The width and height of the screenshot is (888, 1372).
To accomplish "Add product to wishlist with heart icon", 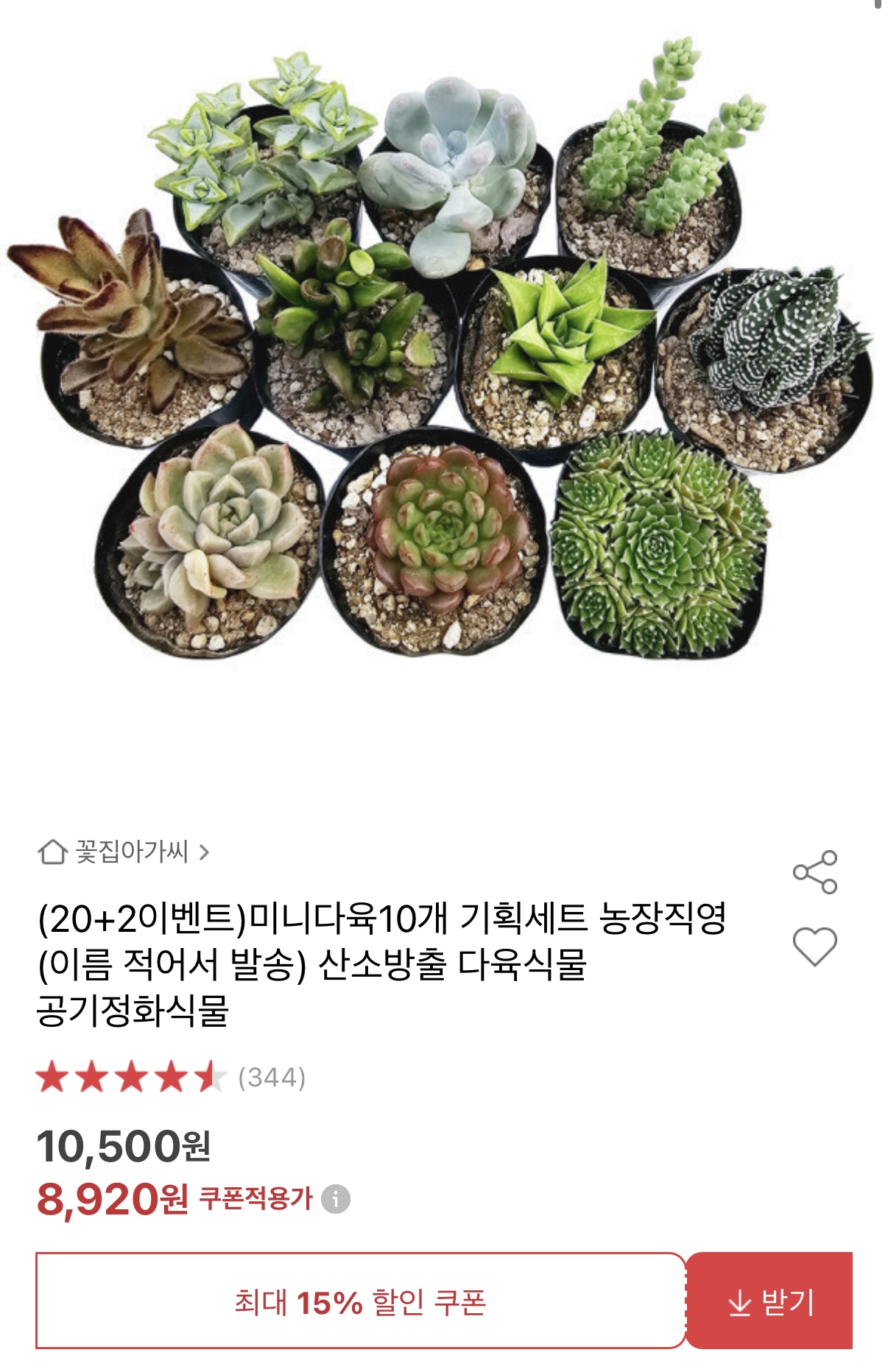I will [x=814, y=946].
